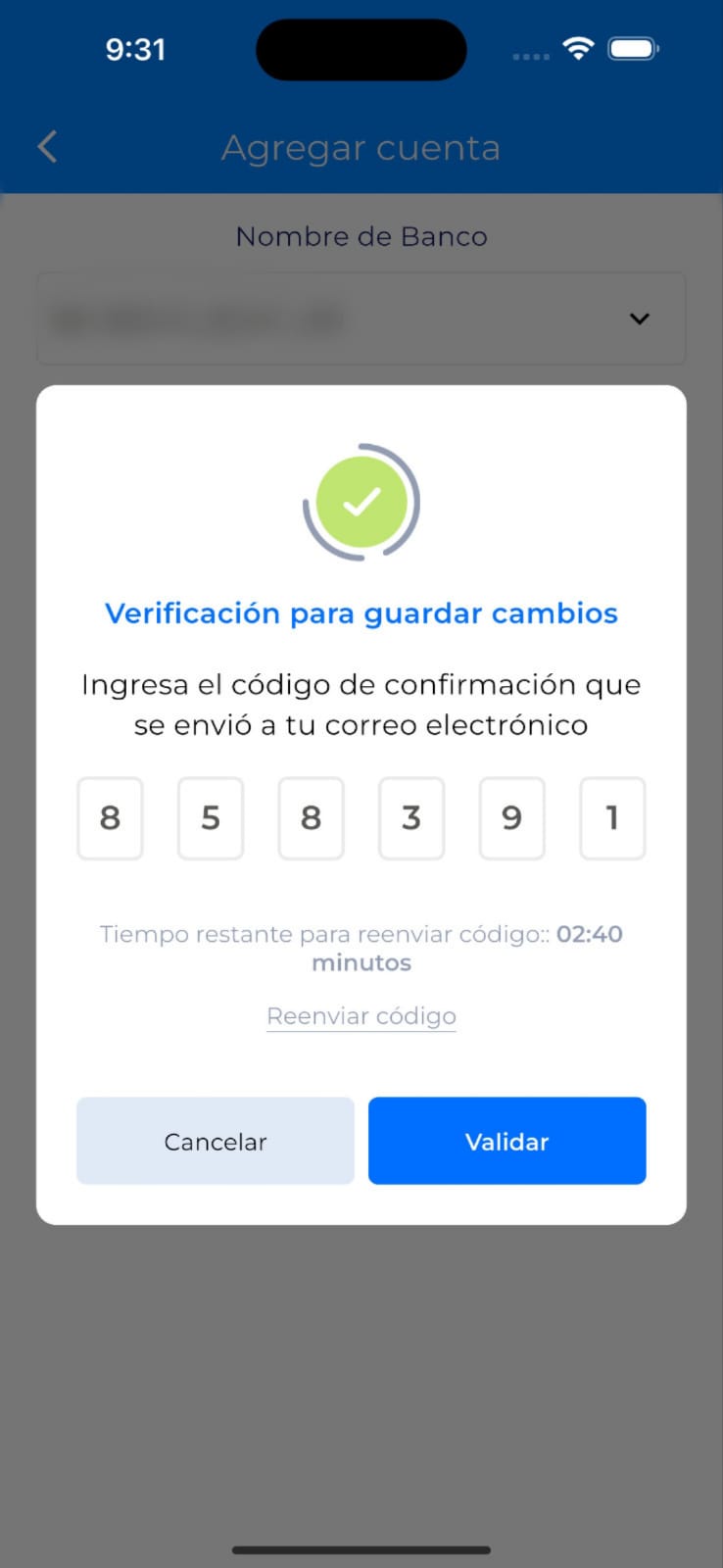Select the second code box showing 5

211,818
